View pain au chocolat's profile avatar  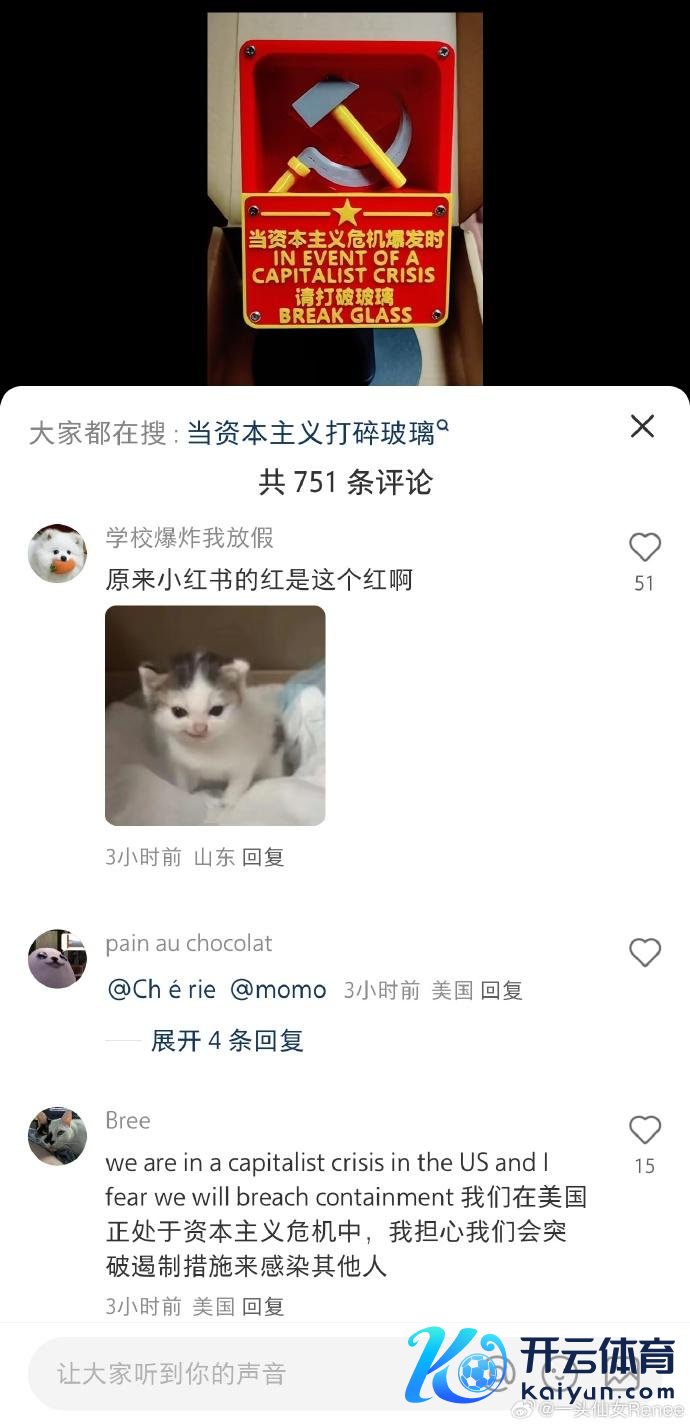[x=57, y=959]
